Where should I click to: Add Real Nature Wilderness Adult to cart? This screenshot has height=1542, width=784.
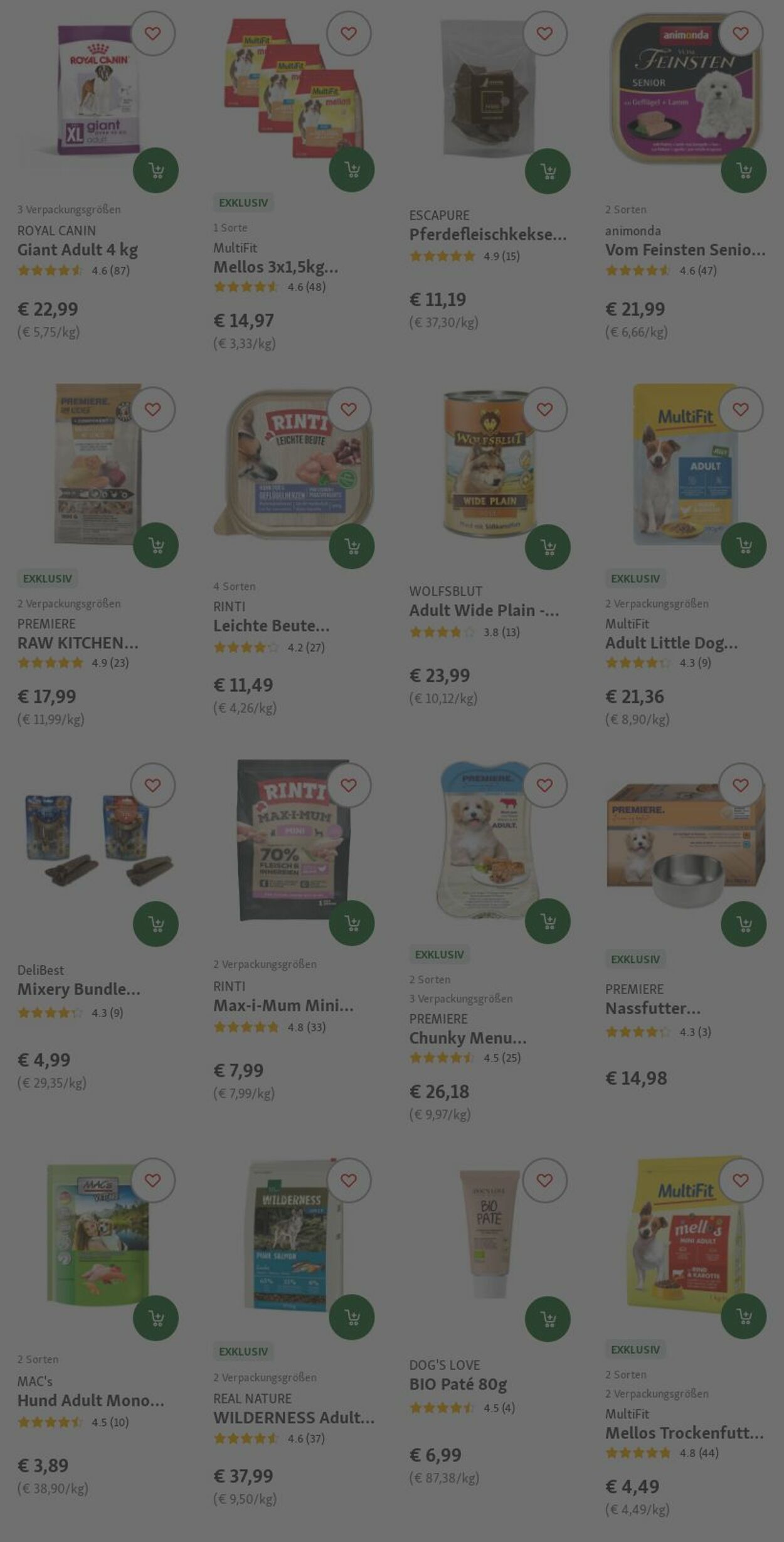(x=352, y=1317)
